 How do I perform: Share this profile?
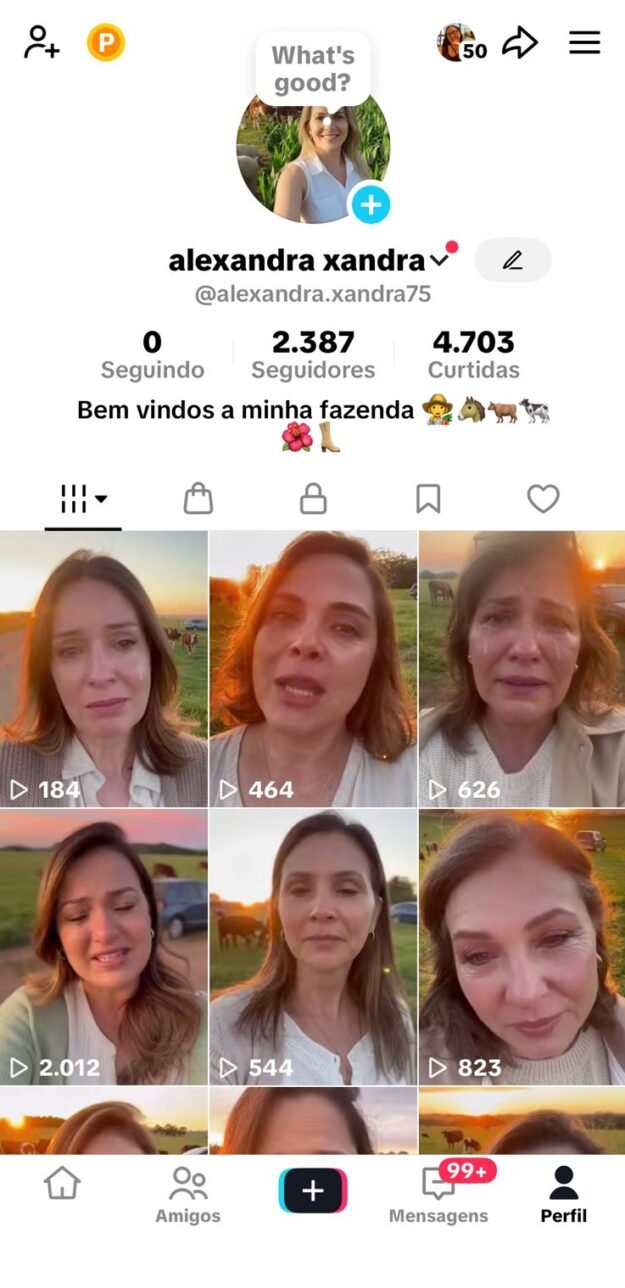click(520, 43)
